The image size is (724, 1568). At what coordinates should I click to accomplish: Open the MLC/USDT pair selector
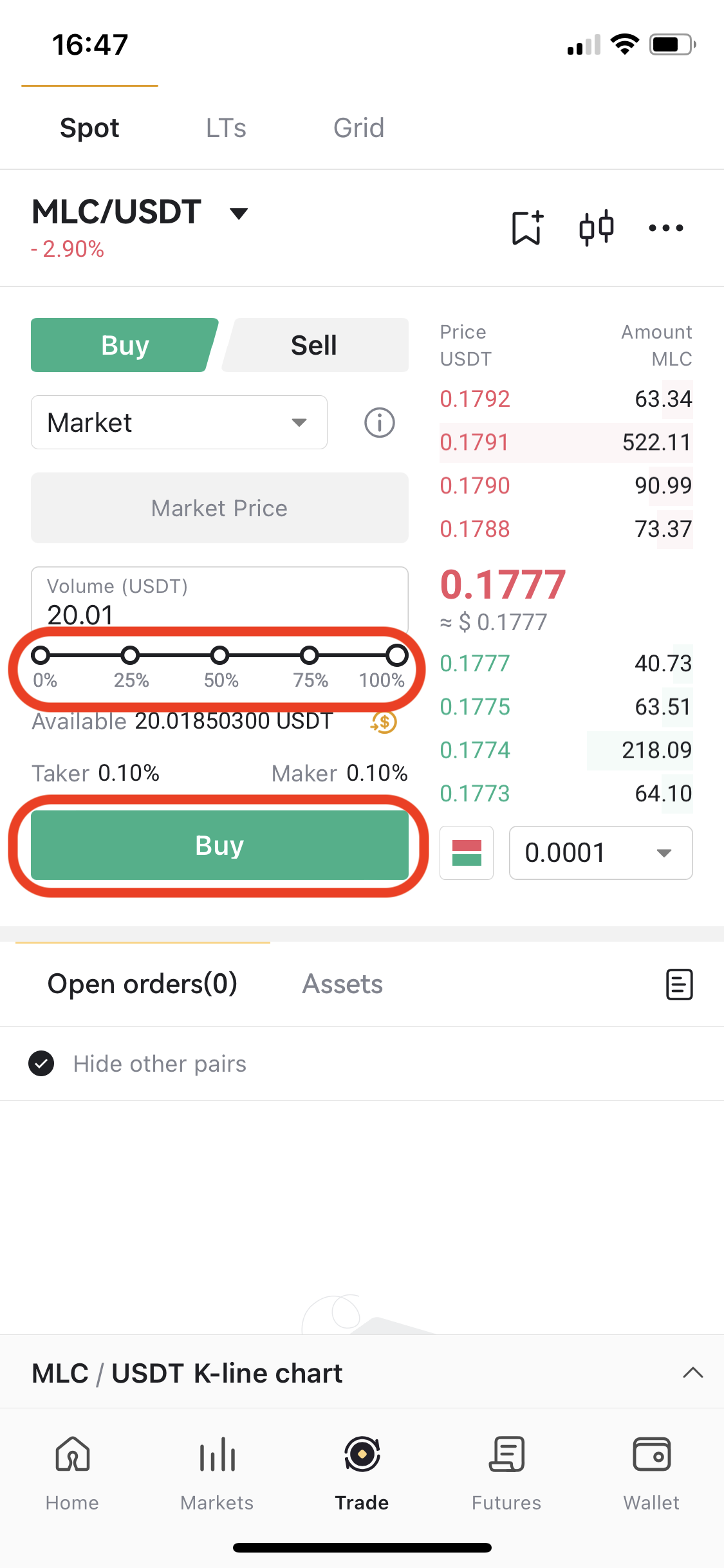(140, 212)
